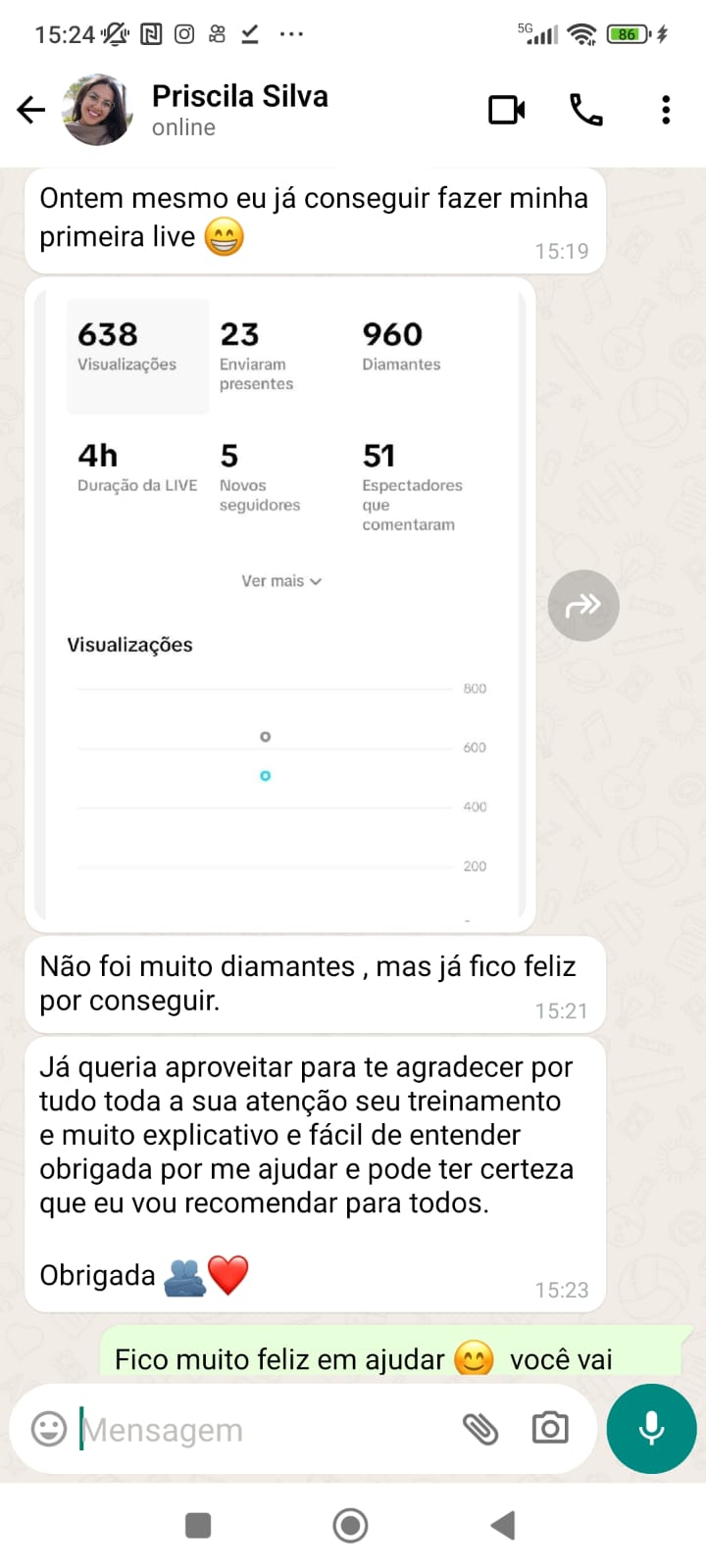Start a voice call with Priscila
Screen dimensions: 706x1568
586,110
